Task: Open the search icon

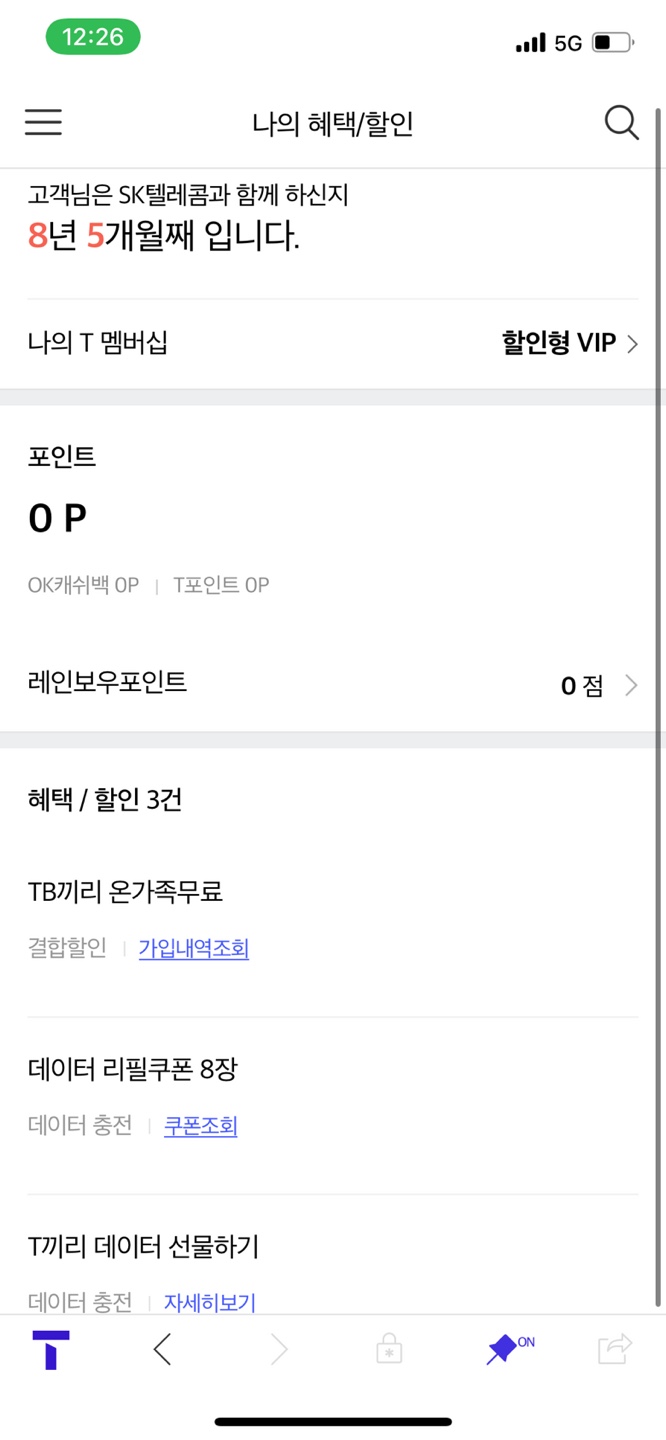Action: (x=621, y=122)
